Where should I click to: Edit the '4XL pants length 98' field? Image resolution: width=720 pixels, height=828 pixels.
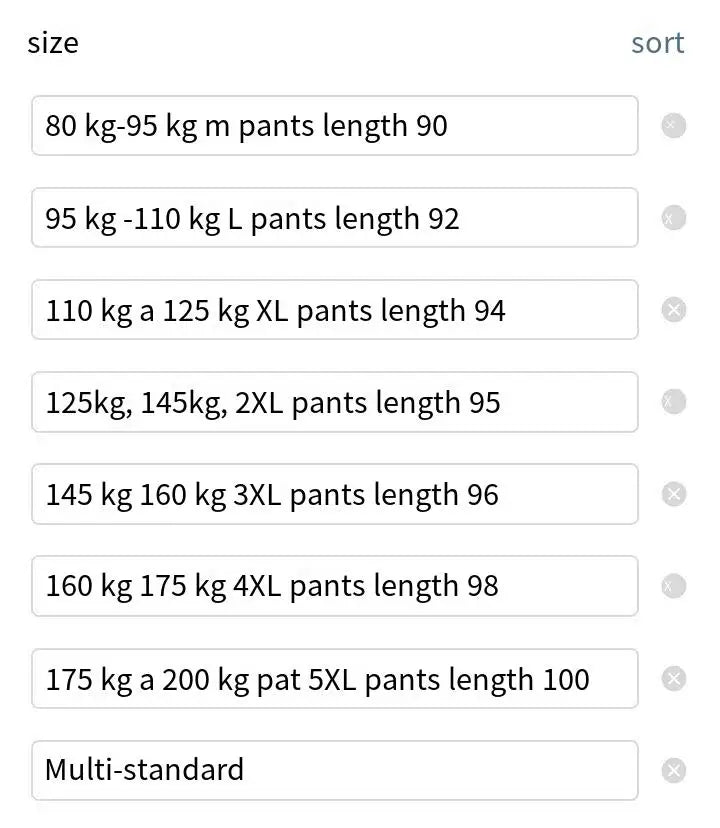pyautogui.click(x=334, y=586)
